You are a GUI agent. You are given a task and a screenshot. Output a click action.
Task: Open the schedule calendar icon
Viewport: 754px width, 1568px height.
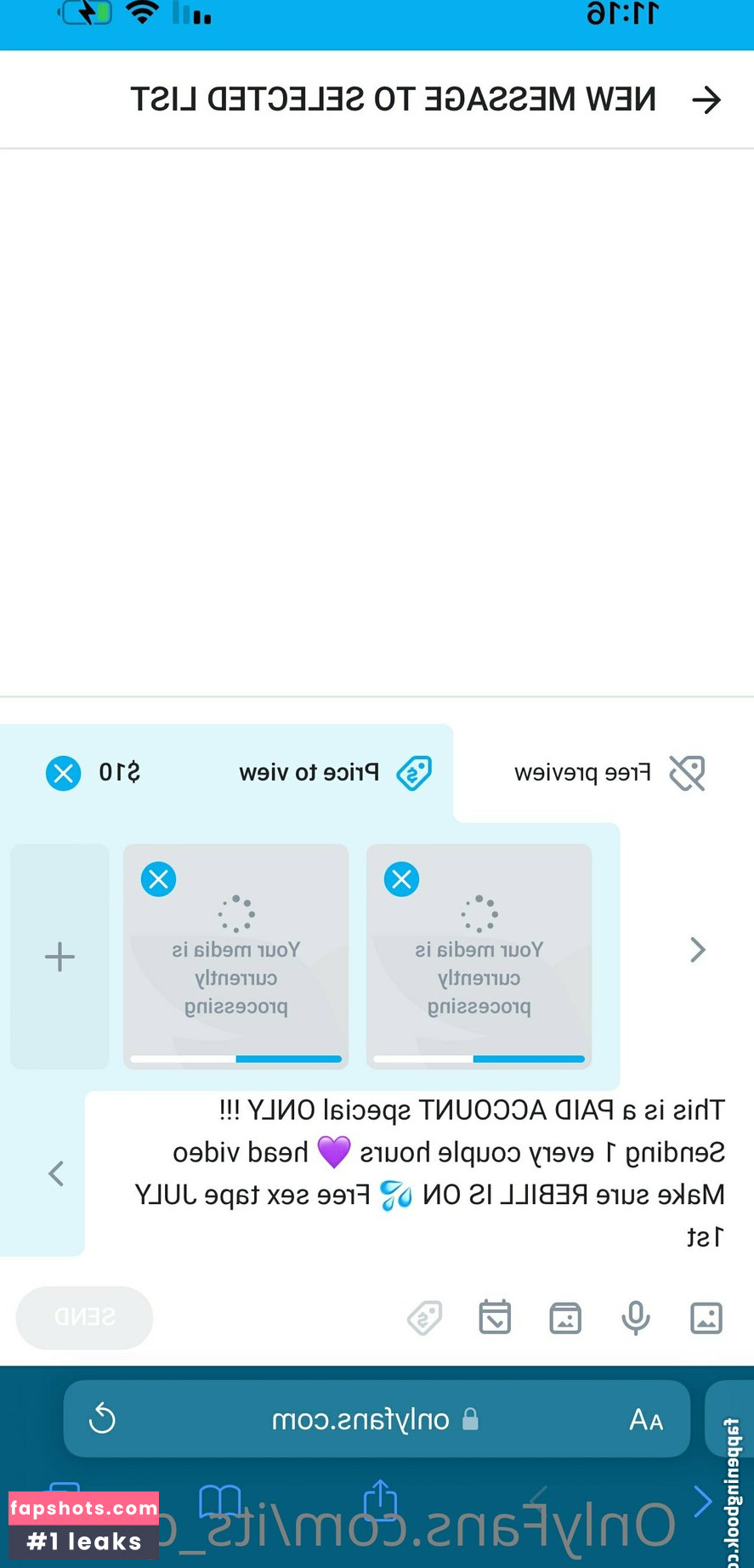(495, 1317)
